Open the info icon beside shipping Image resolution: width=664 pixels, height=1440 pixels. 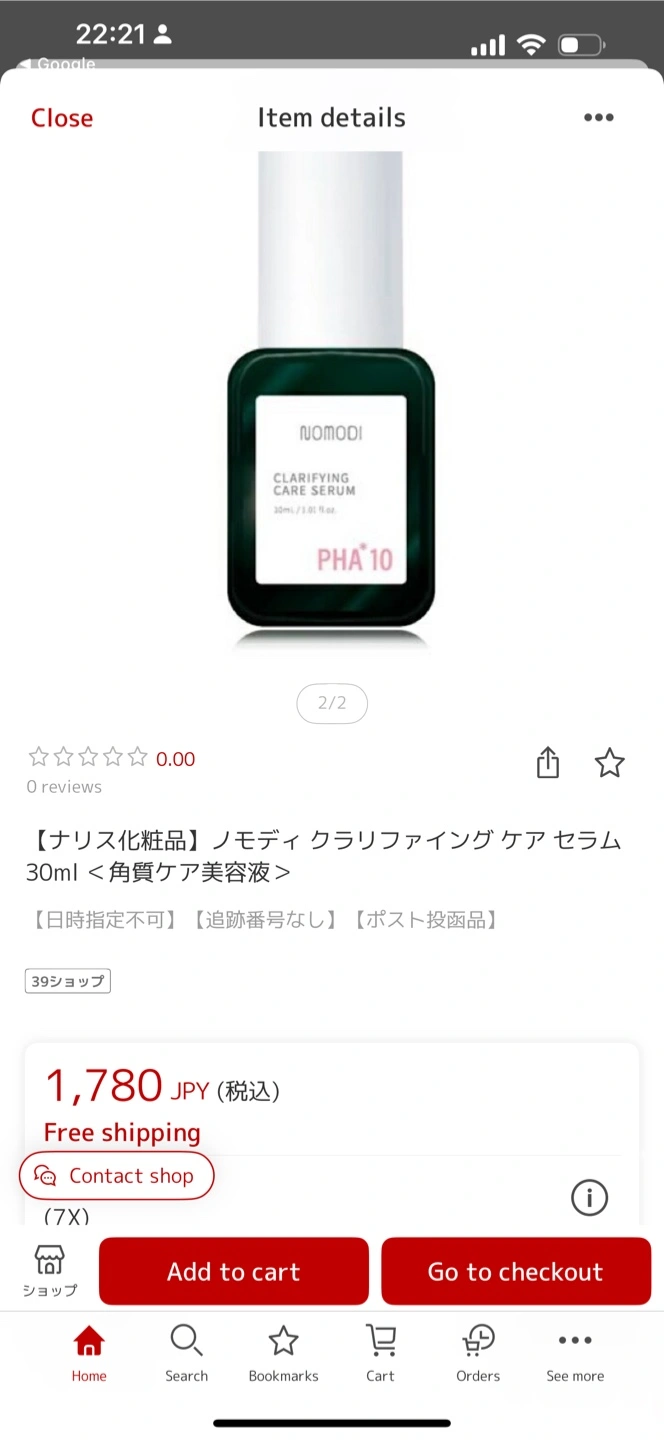click(x=589, y=1197)
